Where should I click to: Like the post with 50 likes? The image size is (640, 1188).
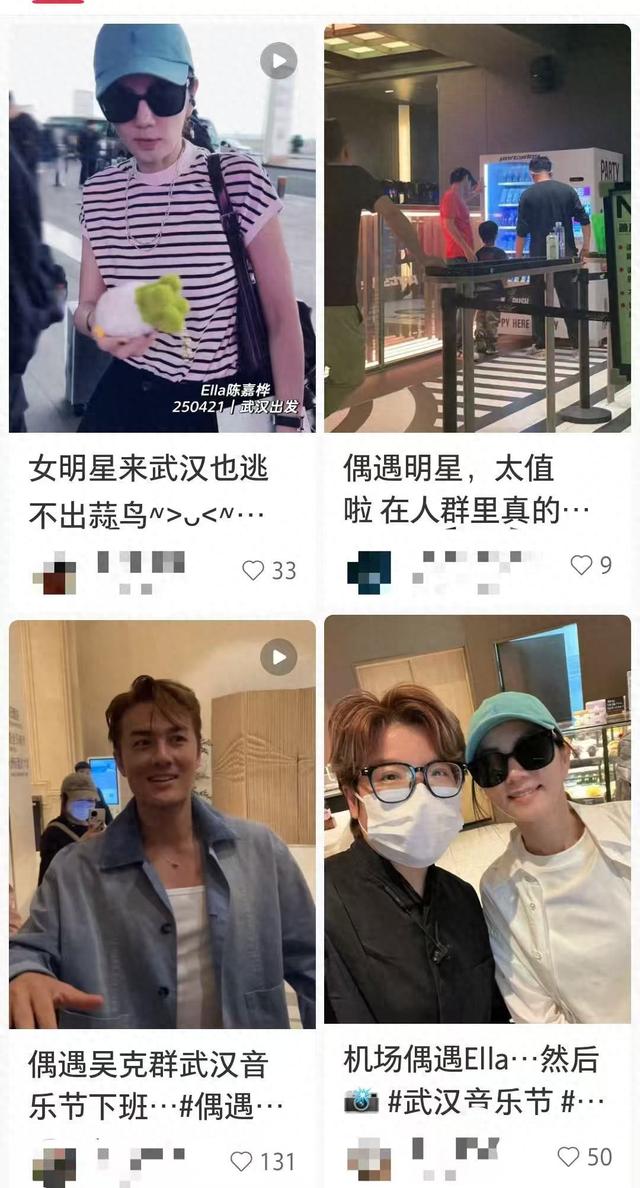coord(569,1156)
